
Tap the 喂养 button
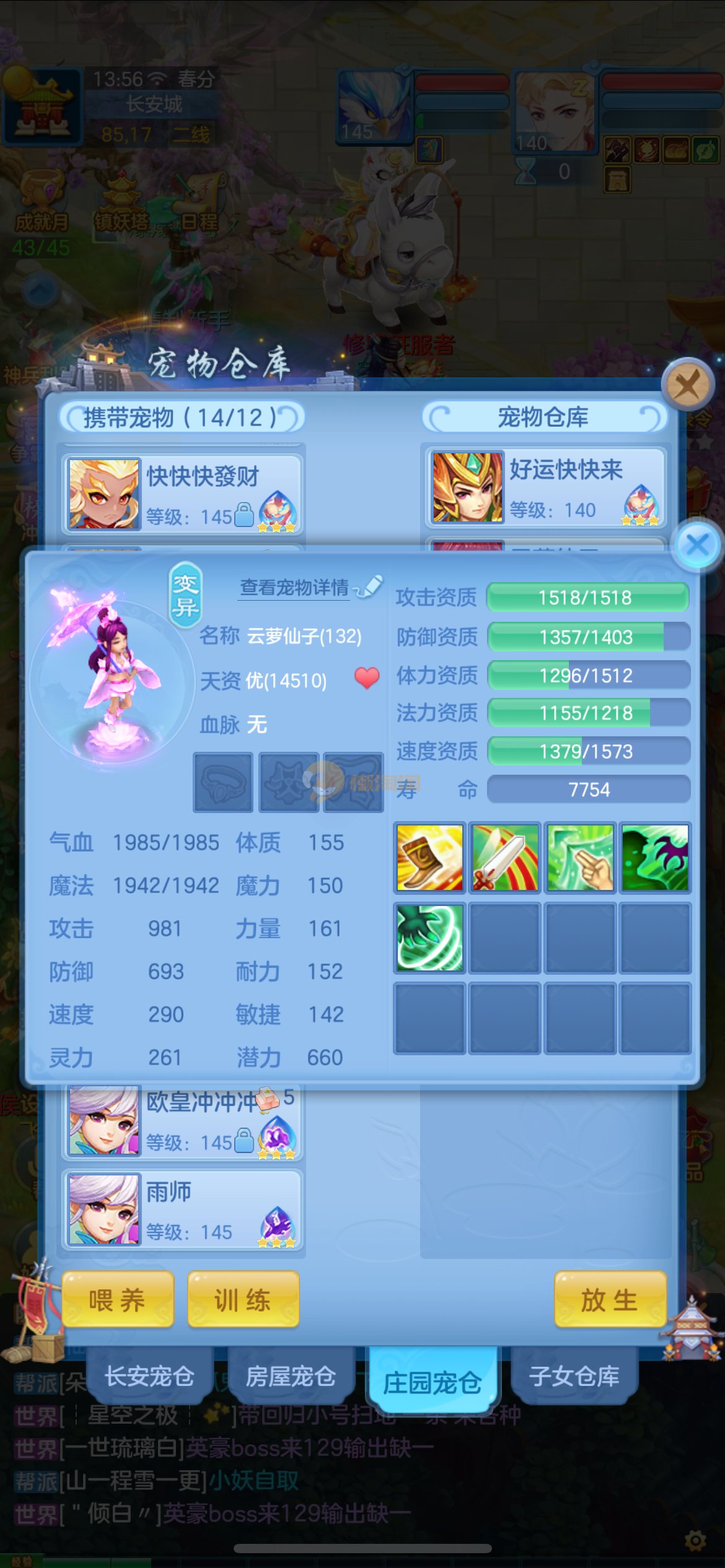[x=117, y=1299]
